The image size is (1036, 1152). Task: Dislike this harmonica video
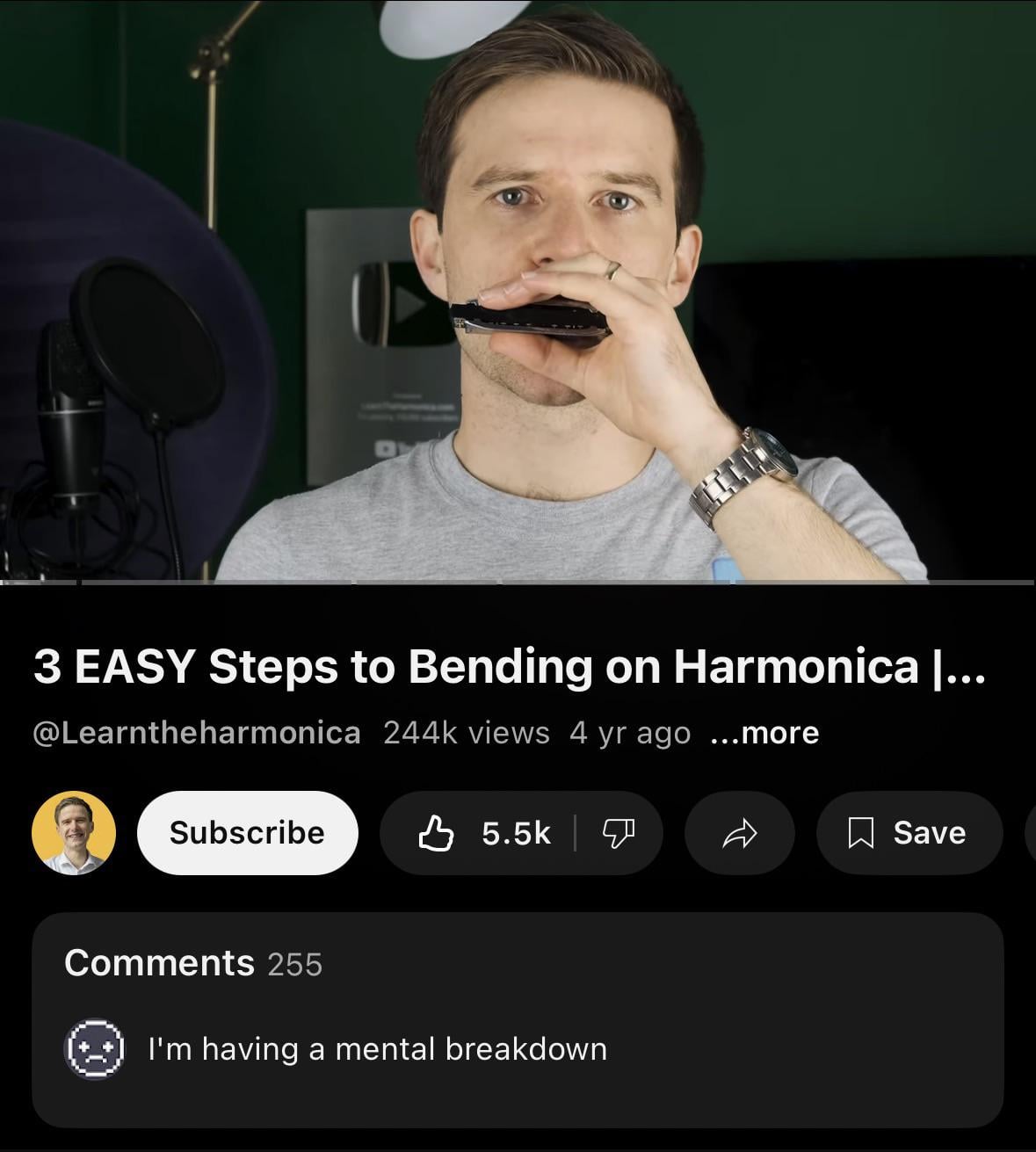coord(618,833)
